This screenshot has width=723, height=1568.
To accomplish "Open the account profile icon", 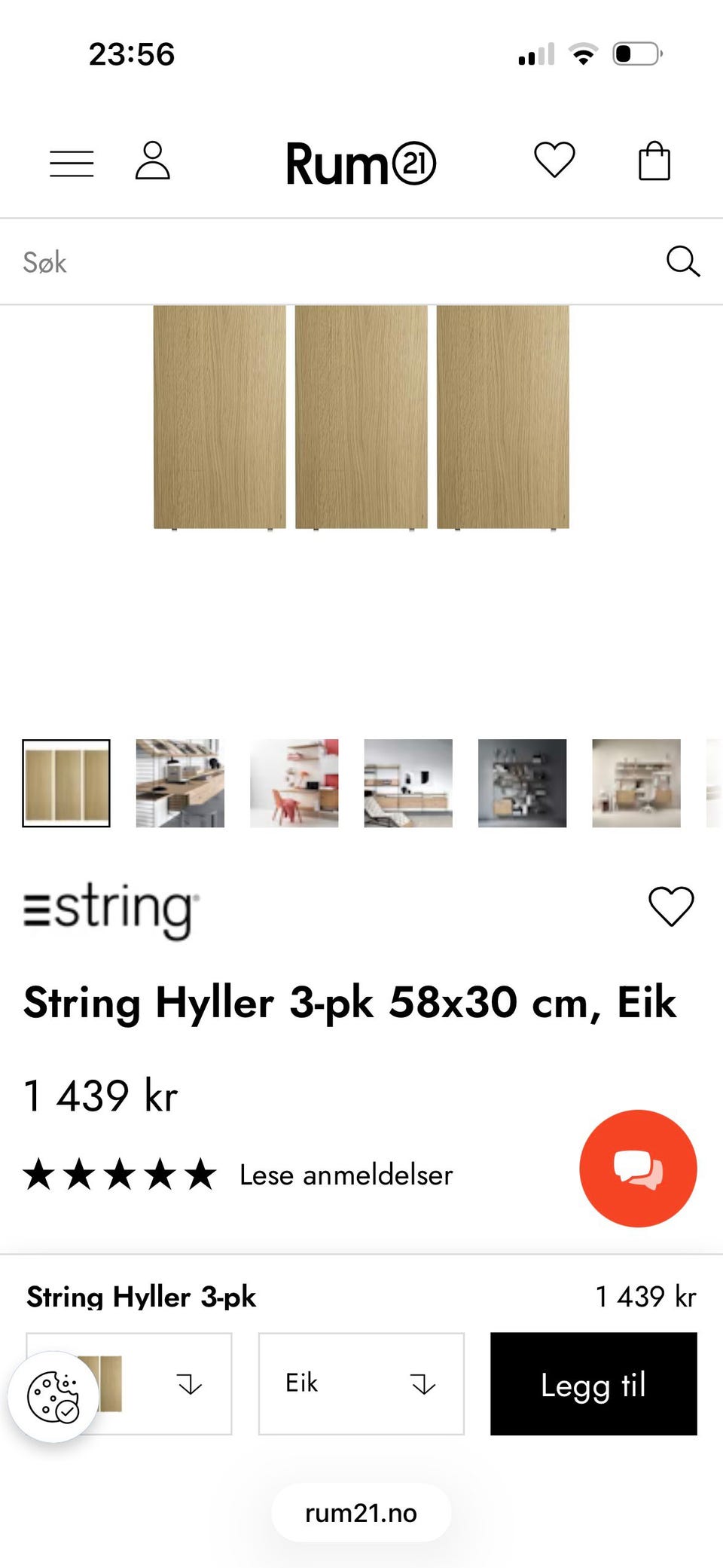I will click(x=153, y=160).
